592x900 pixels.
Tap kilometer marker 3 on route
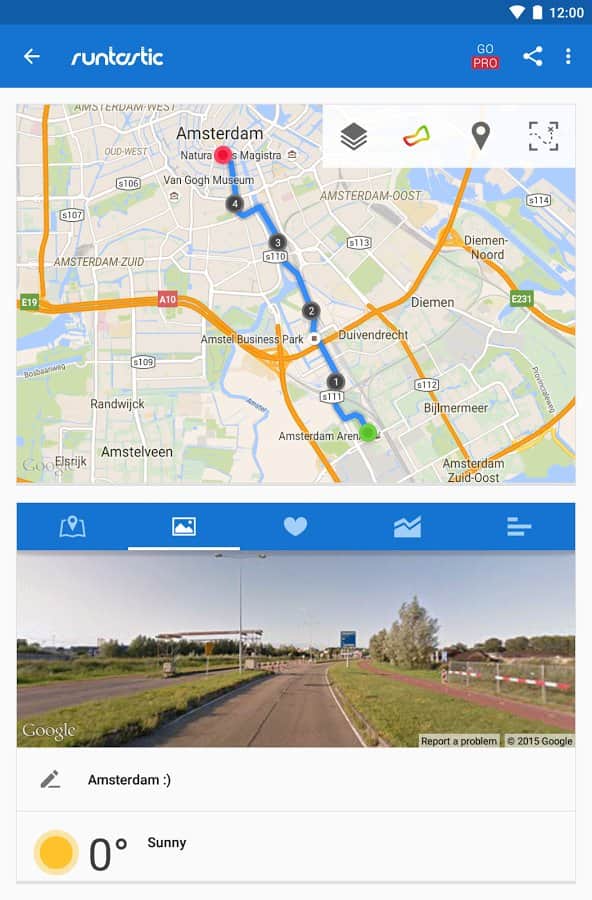(x=278, y=242)
